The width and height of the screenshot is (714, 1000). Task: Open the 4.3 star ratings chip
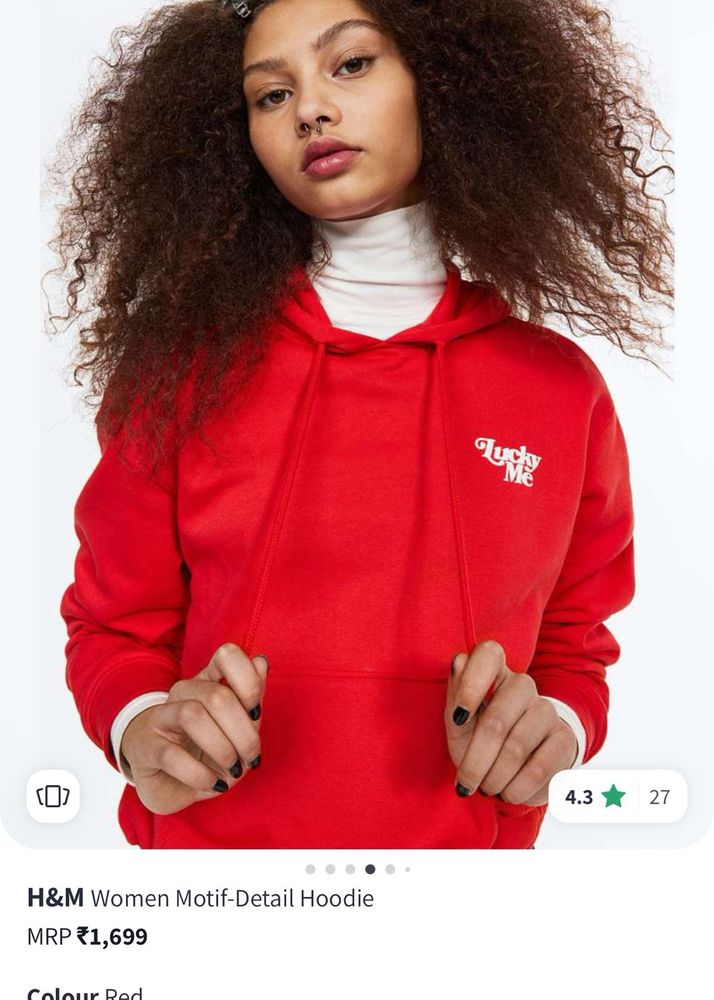[x=617, y=796]
